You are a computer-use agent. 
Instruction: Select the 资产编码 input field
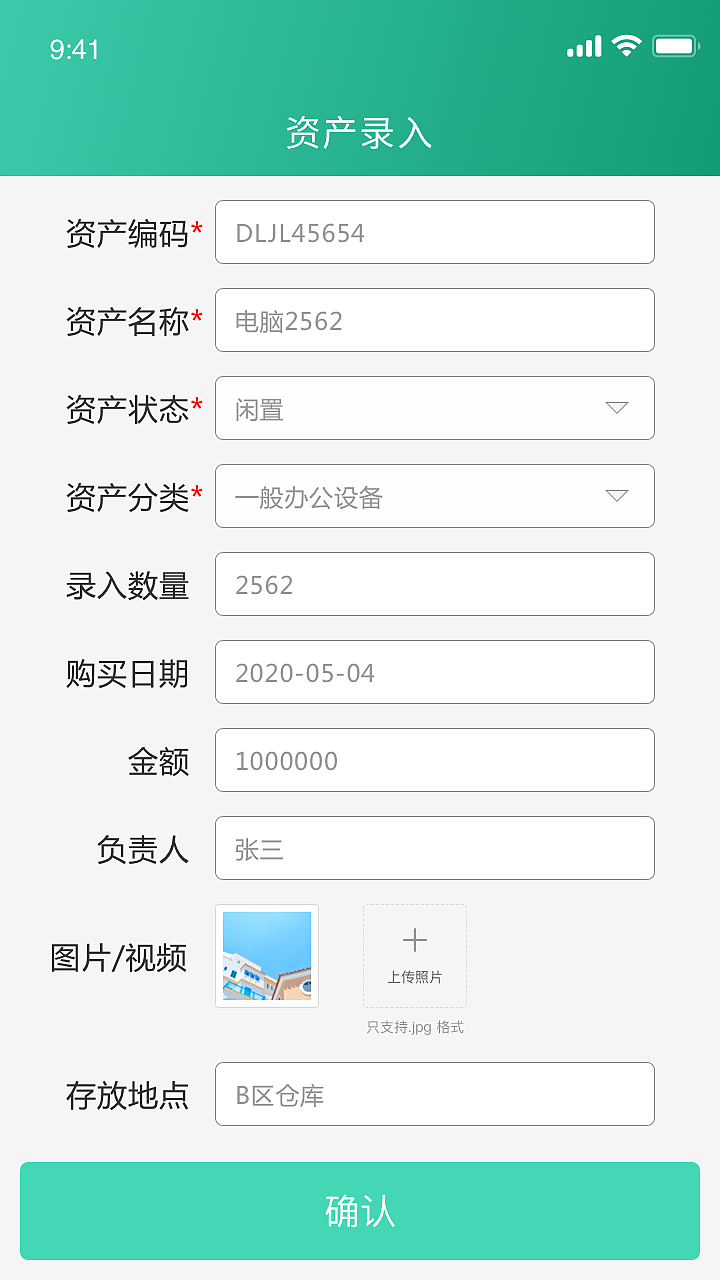[434, 232]
